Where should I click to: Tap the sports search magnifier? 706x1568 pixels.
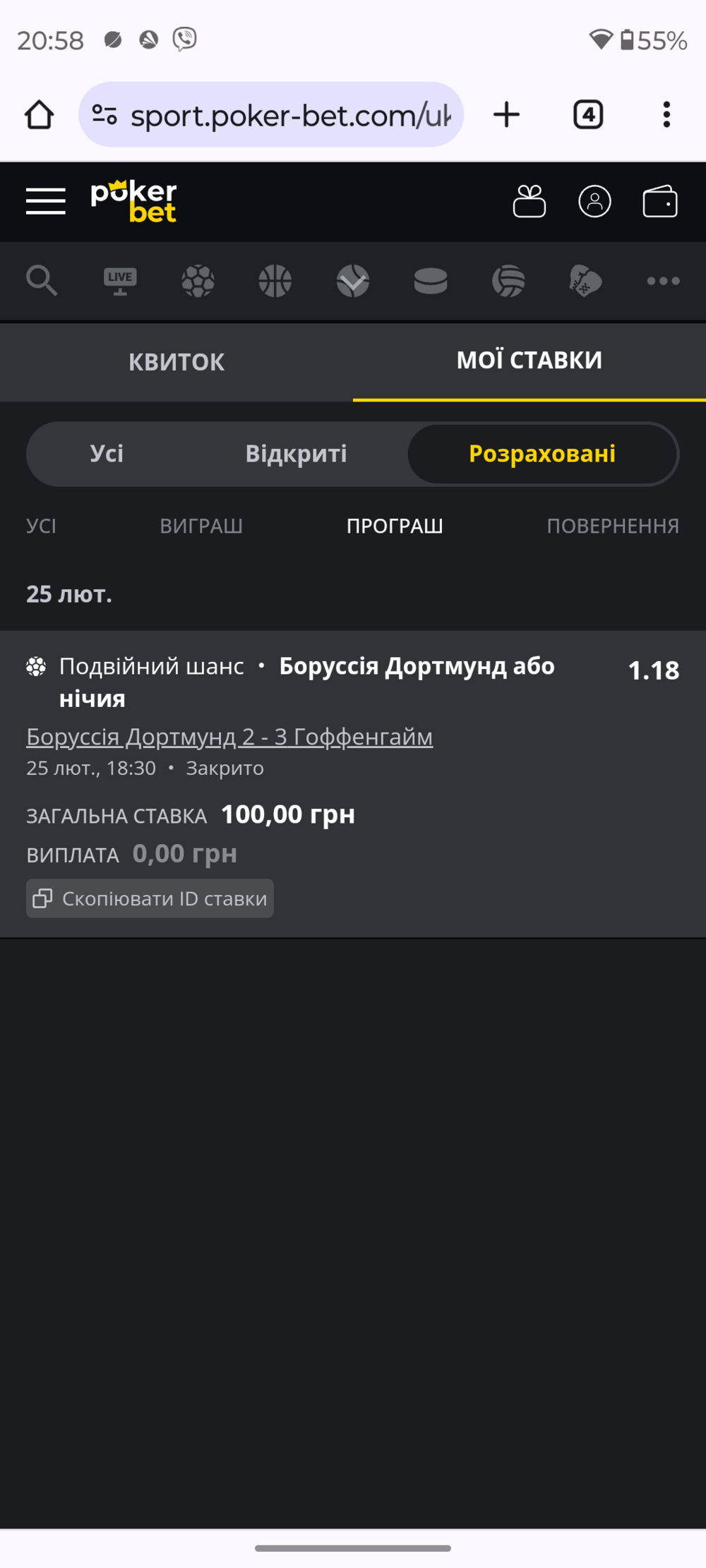(x=42, y=281)
